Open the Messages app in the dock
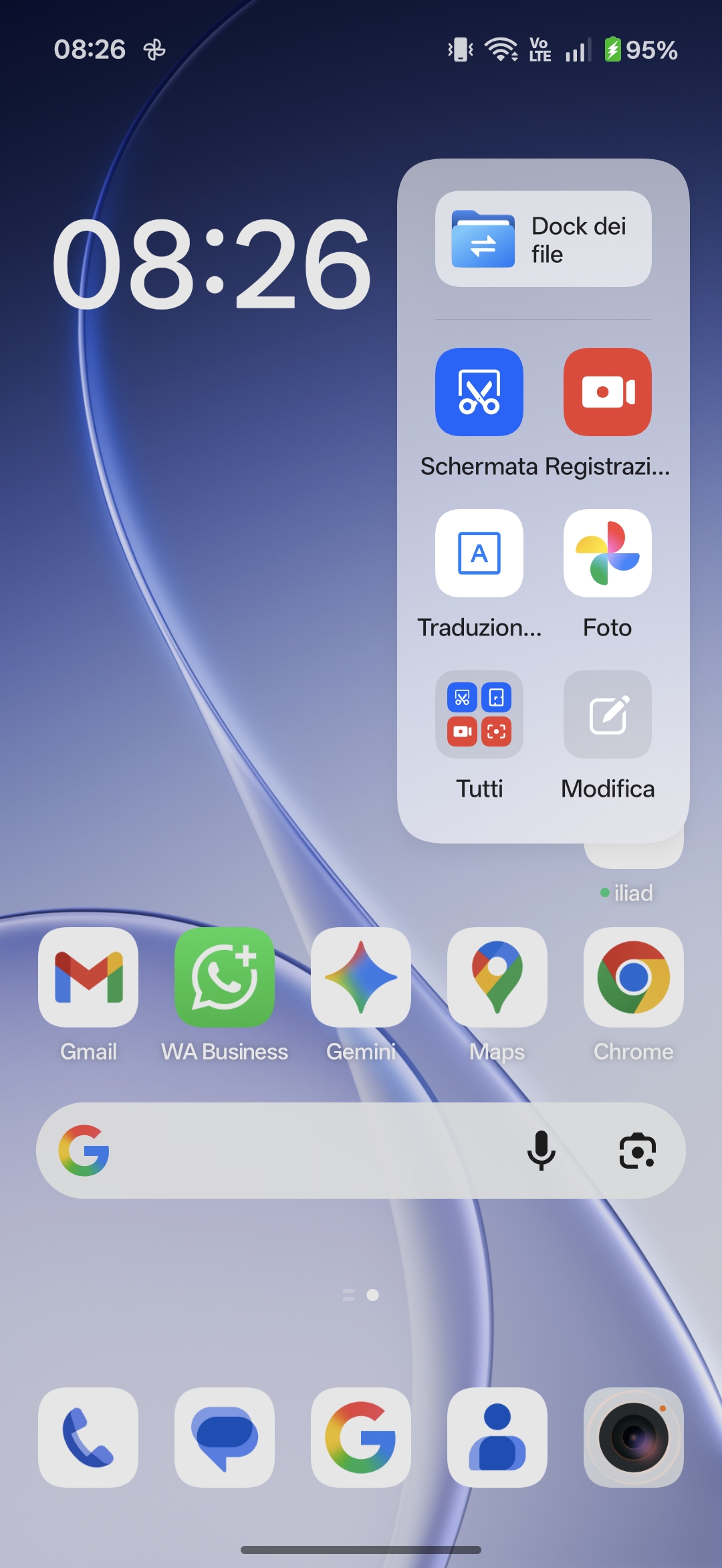 click(225, 1438)
